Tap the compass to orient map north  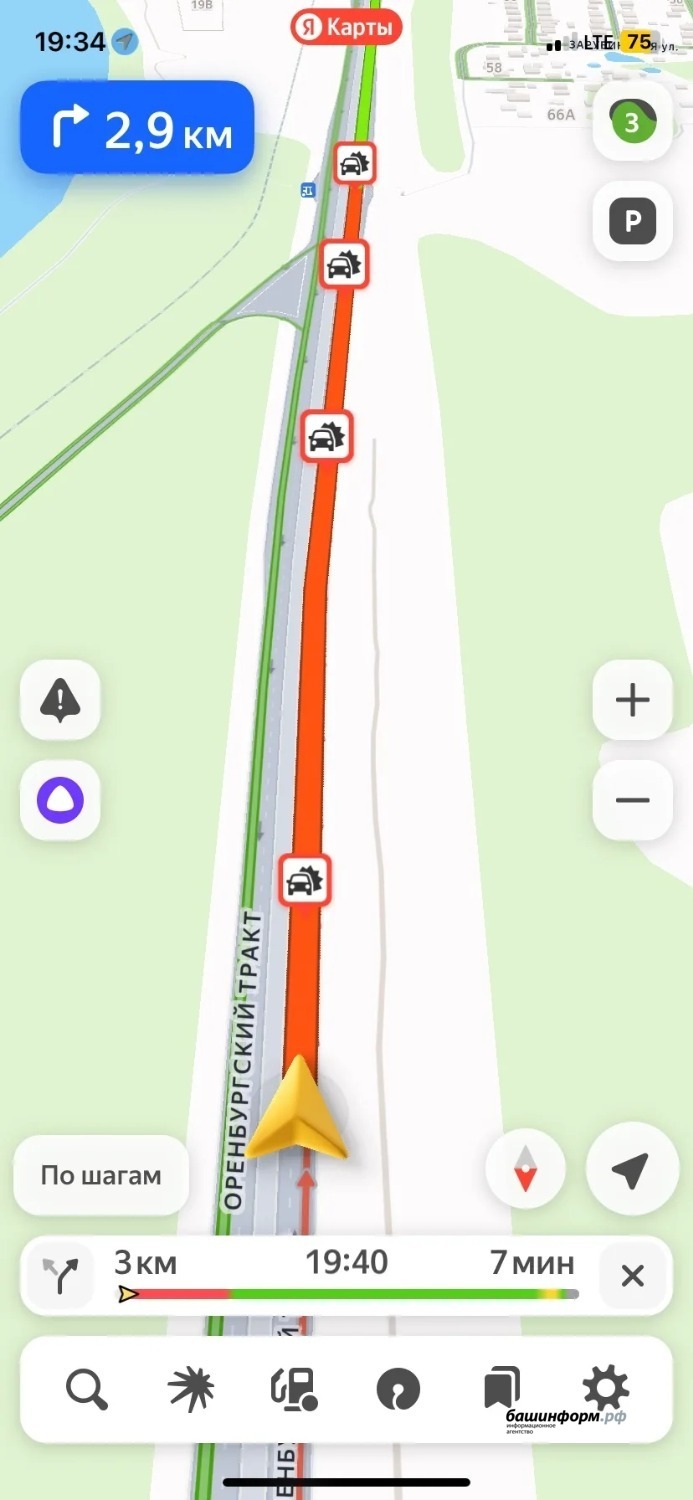(526, 1169)
